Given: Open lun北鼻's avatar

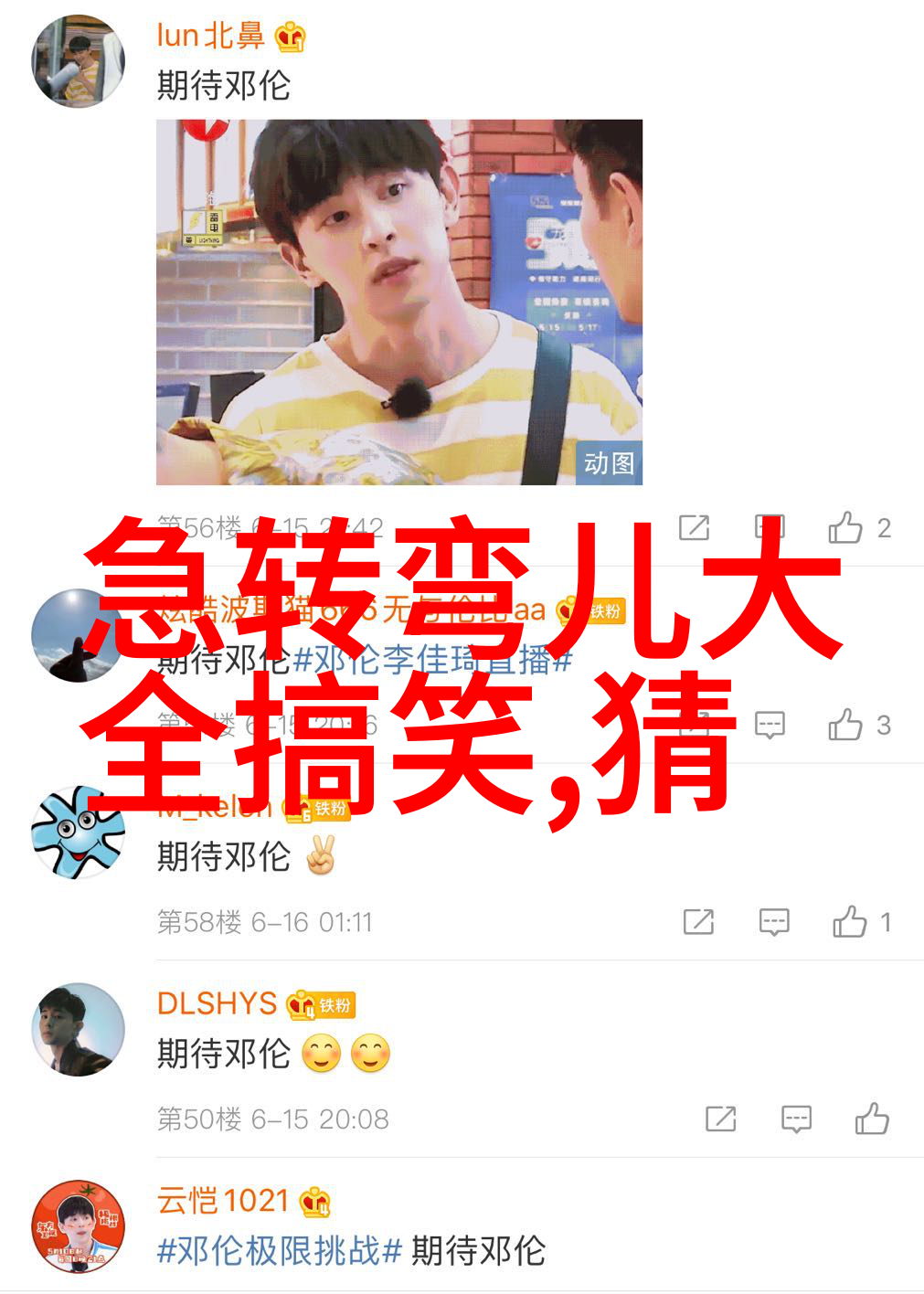Looking at the screenshot, I should pyautogui.click(x=79, y=61).
